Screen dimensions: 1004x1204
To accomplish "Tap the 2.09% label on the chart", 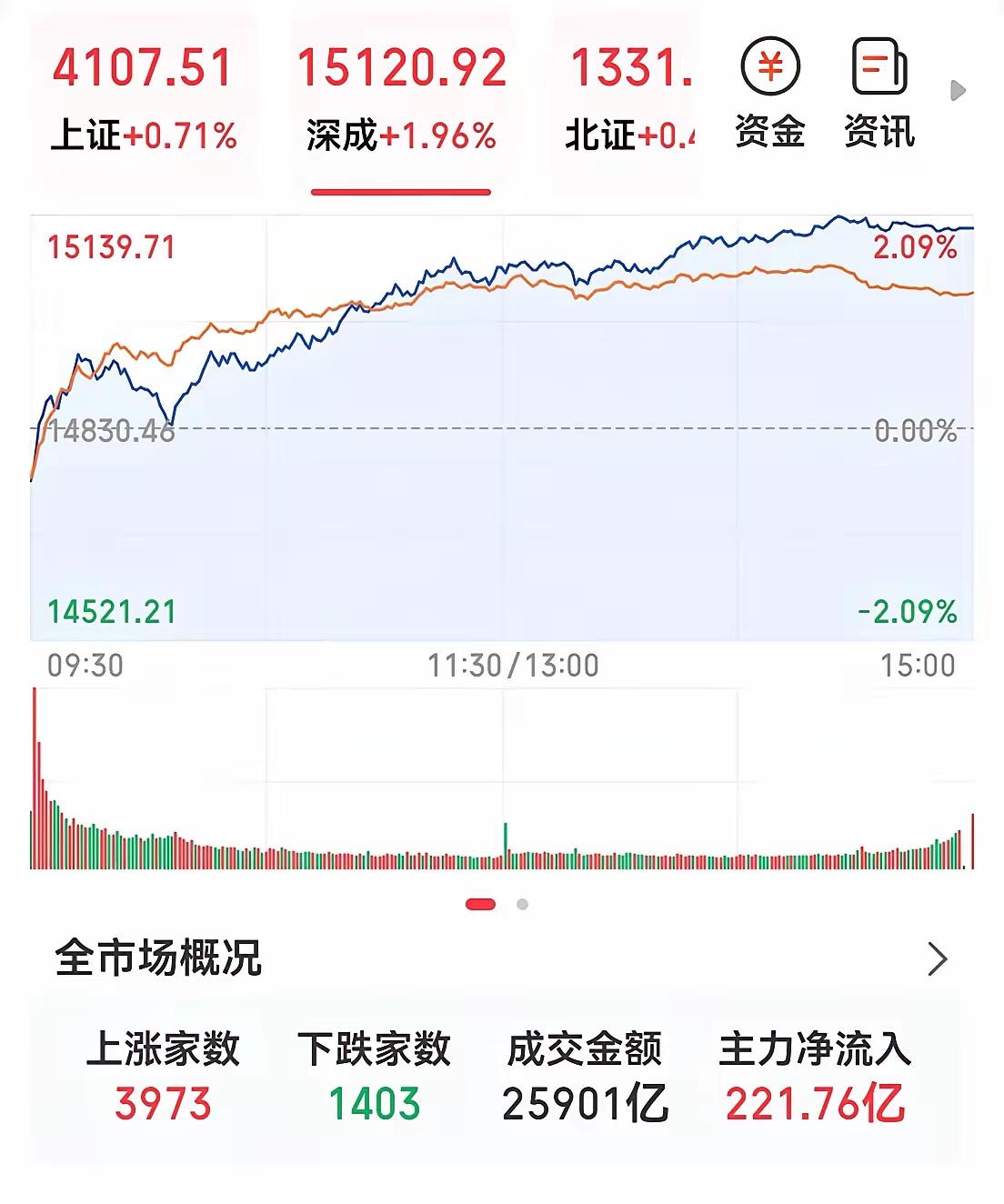I will 913,244.
